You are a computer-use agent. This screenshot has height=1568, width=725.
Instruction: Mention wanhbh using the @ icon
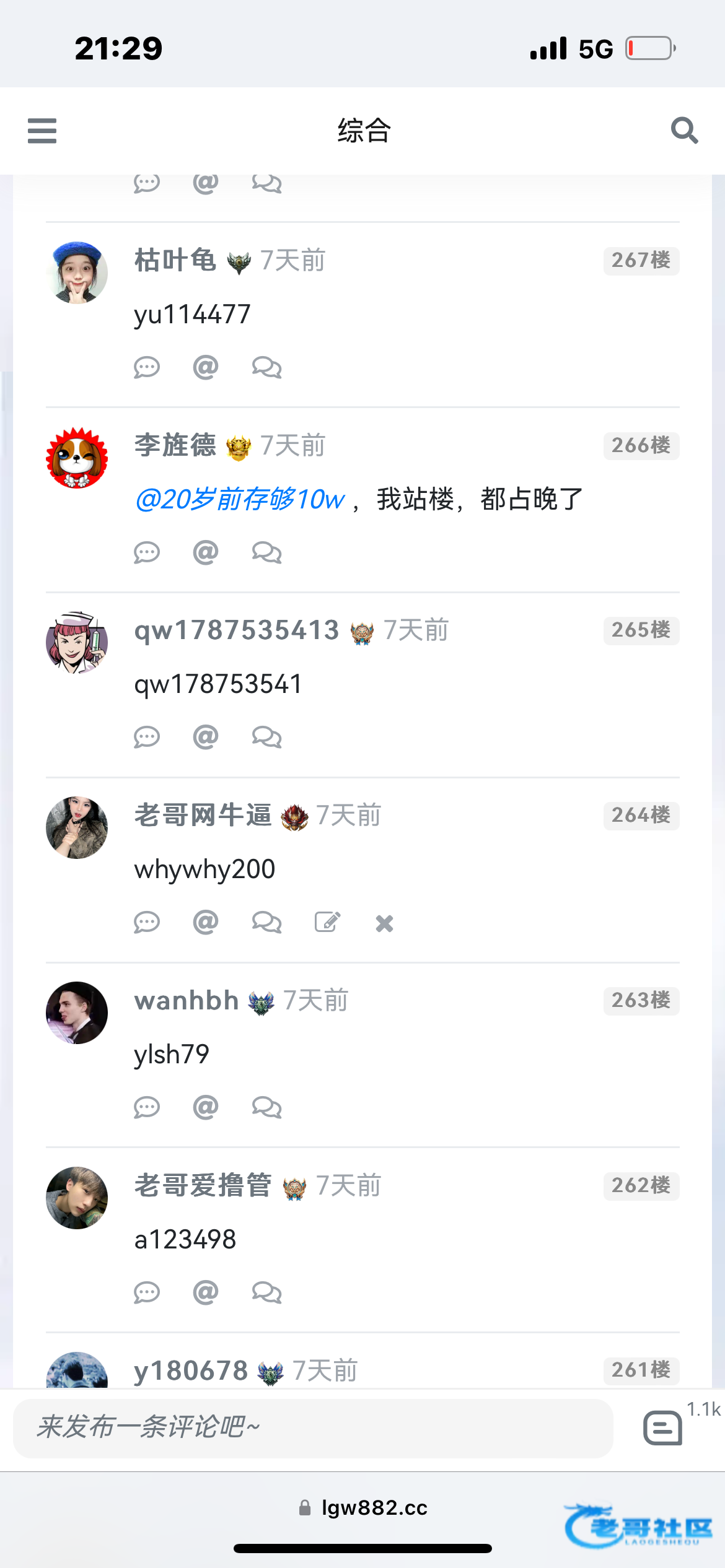point(206,1107)
